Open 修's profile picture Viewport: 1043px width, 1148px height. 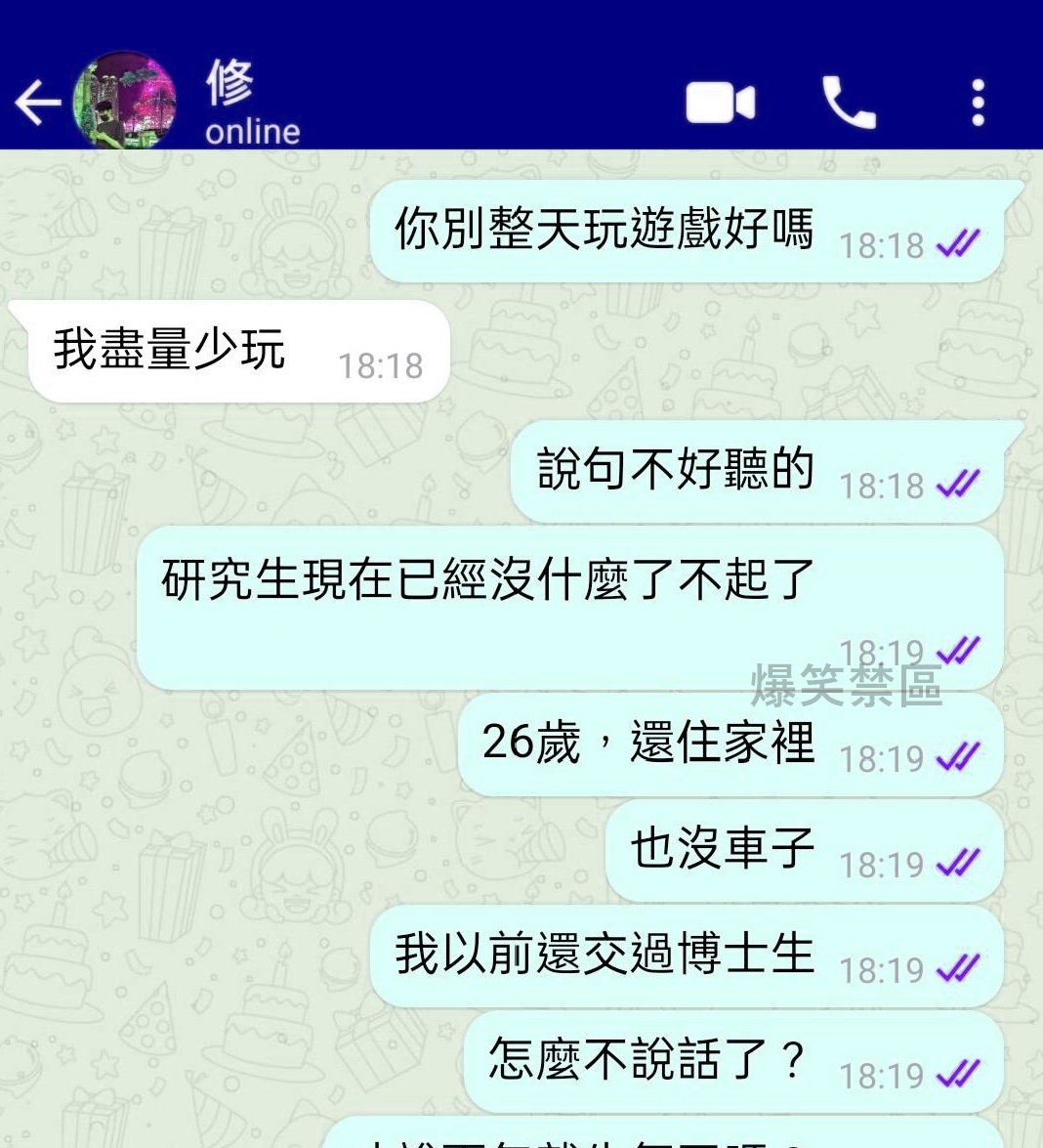coord(126,102)
